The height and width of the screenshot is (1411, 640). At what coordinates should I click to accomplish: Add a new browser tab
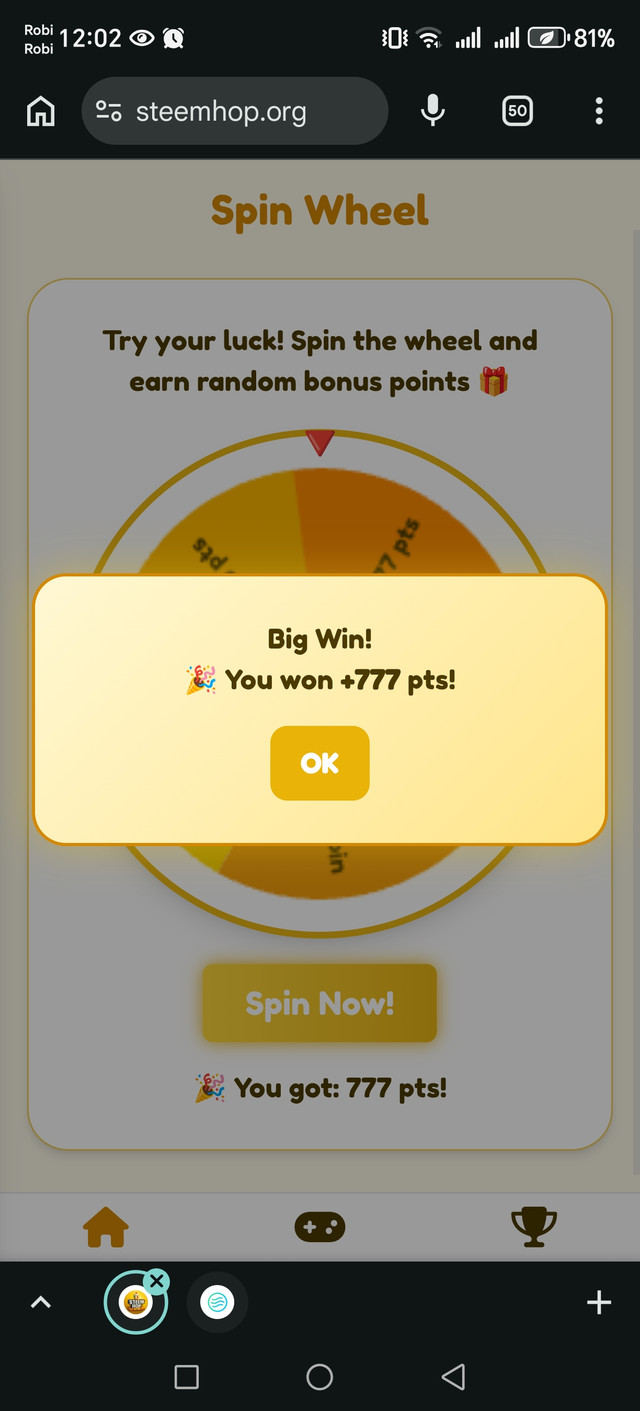click(598, 1301)
